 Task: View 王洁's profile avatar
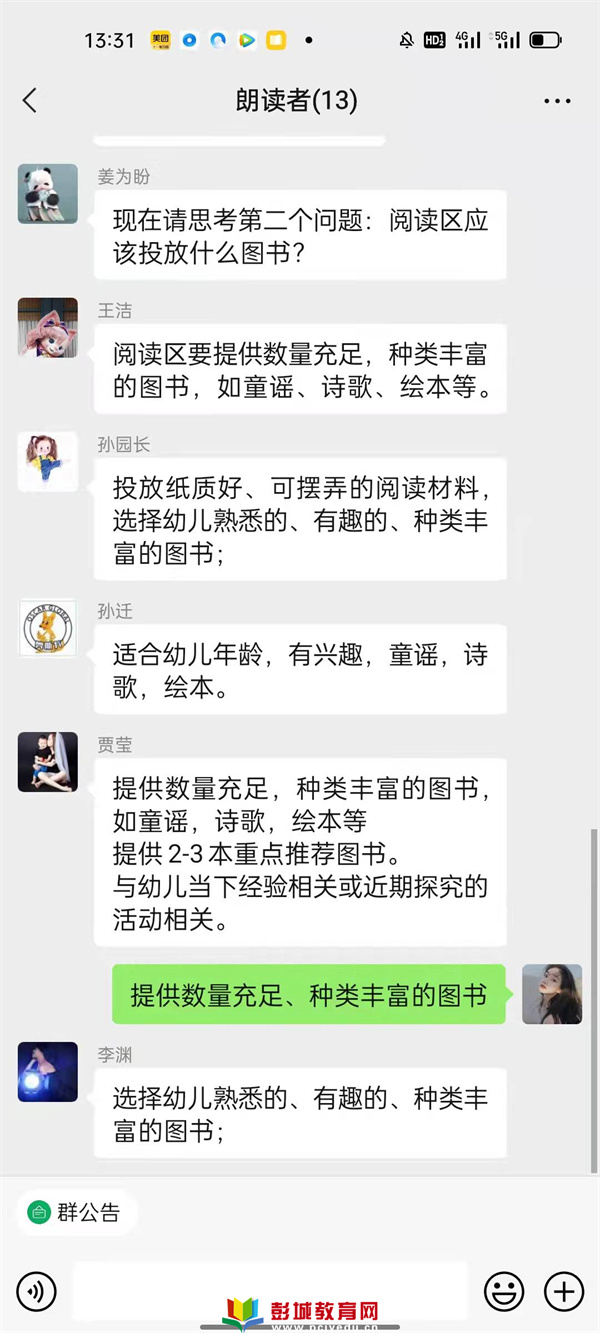click(48, 327)
